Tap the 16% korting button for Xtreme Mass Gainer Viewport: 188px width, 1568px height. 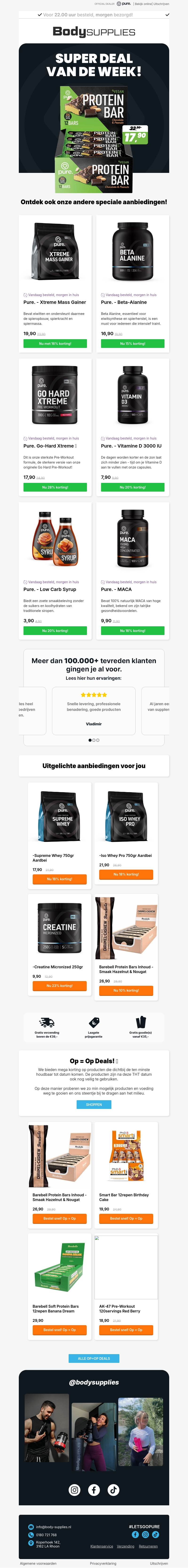pyautogui.click(x=55, y=343)
